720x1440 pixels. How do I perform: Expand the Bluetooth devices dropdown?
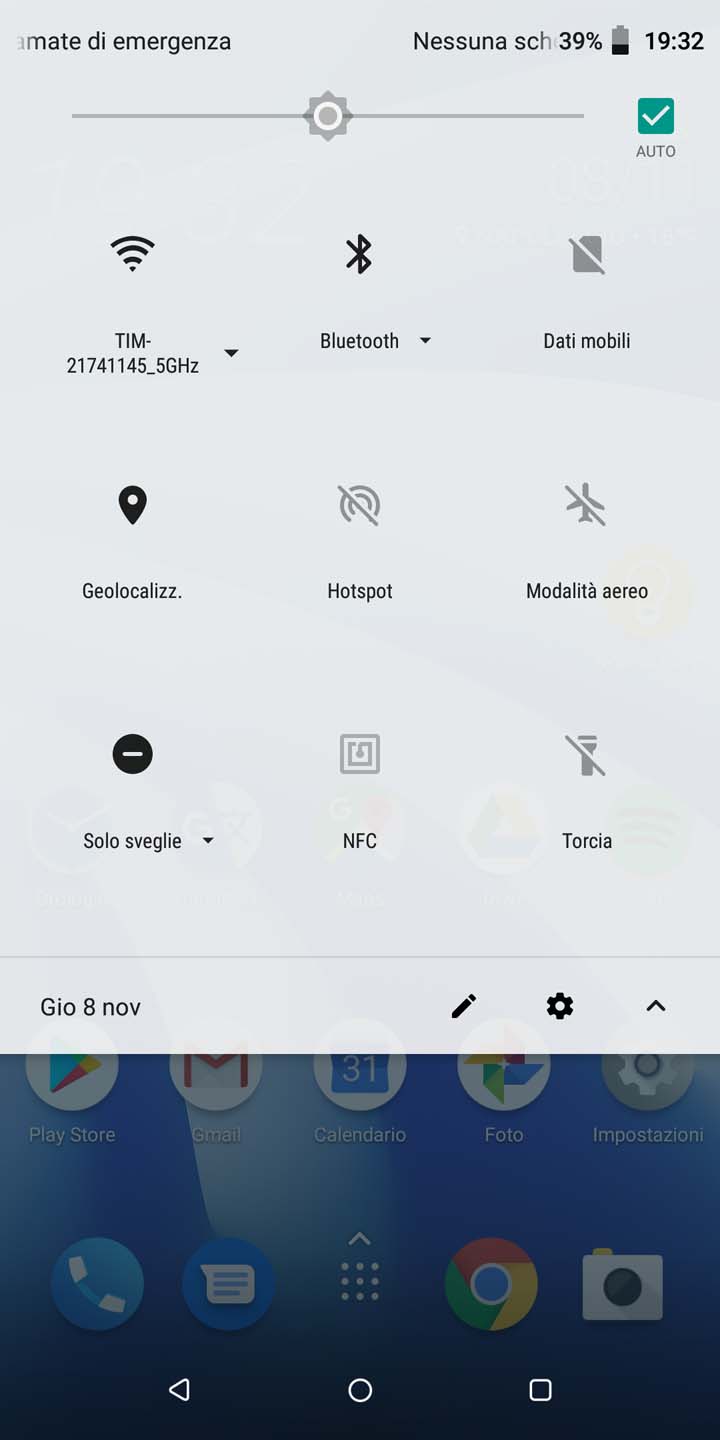point(425,341)
